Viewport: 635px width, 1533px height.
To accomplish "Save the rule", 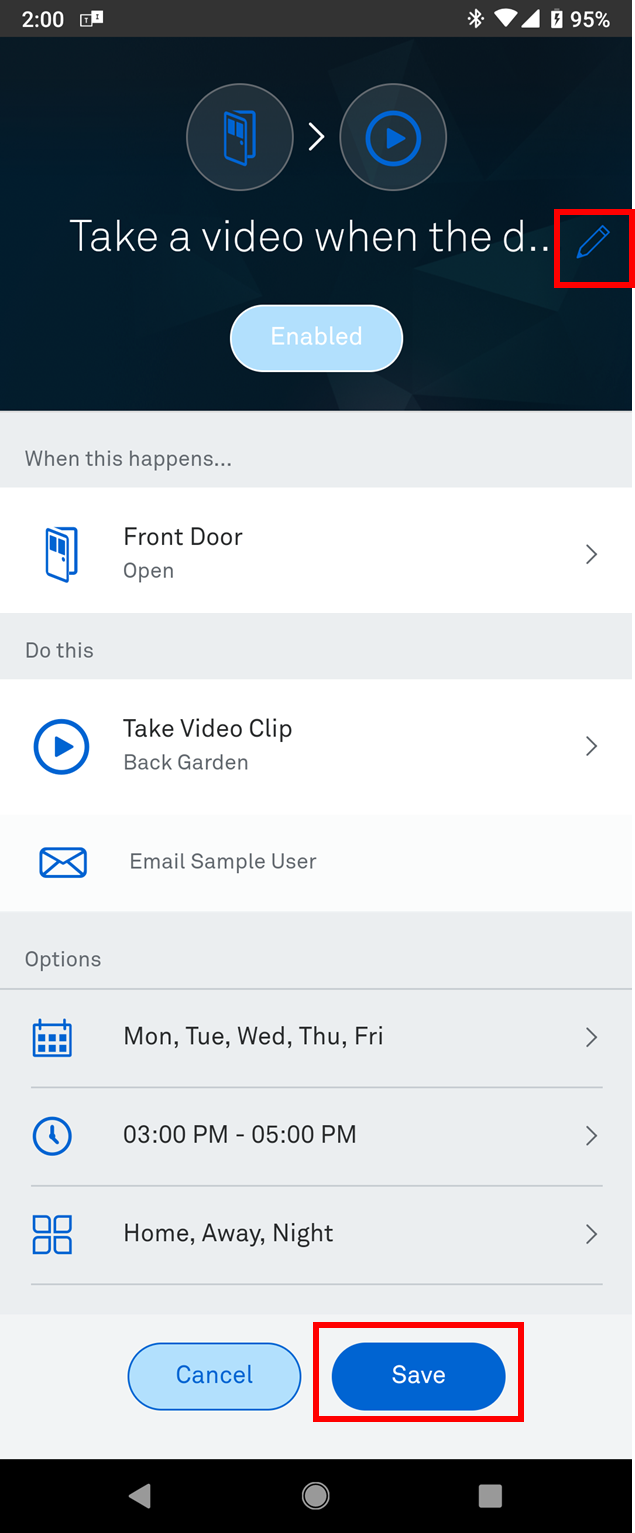I will coord(418,1375).
